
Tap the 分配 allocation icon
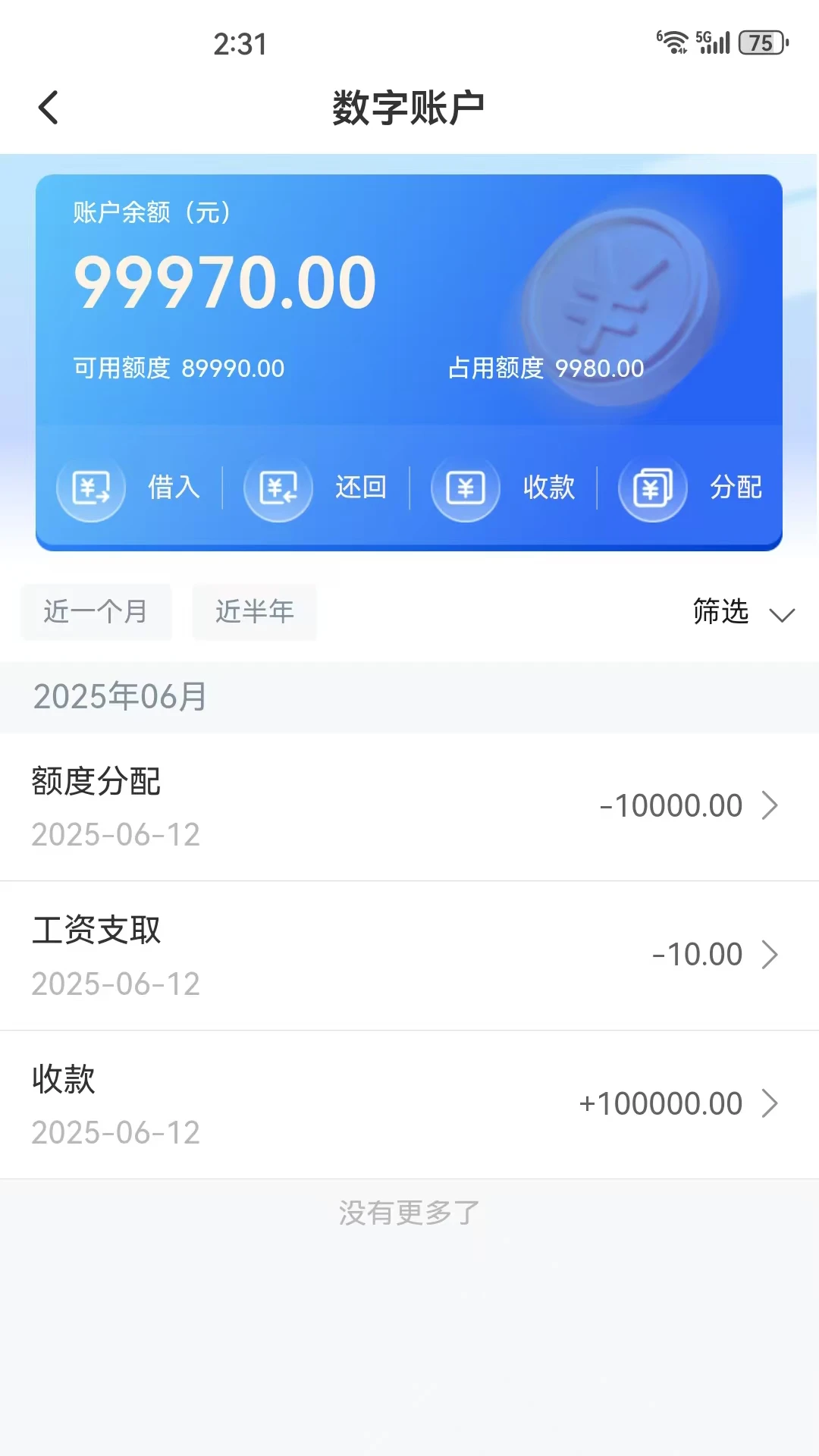652,488
